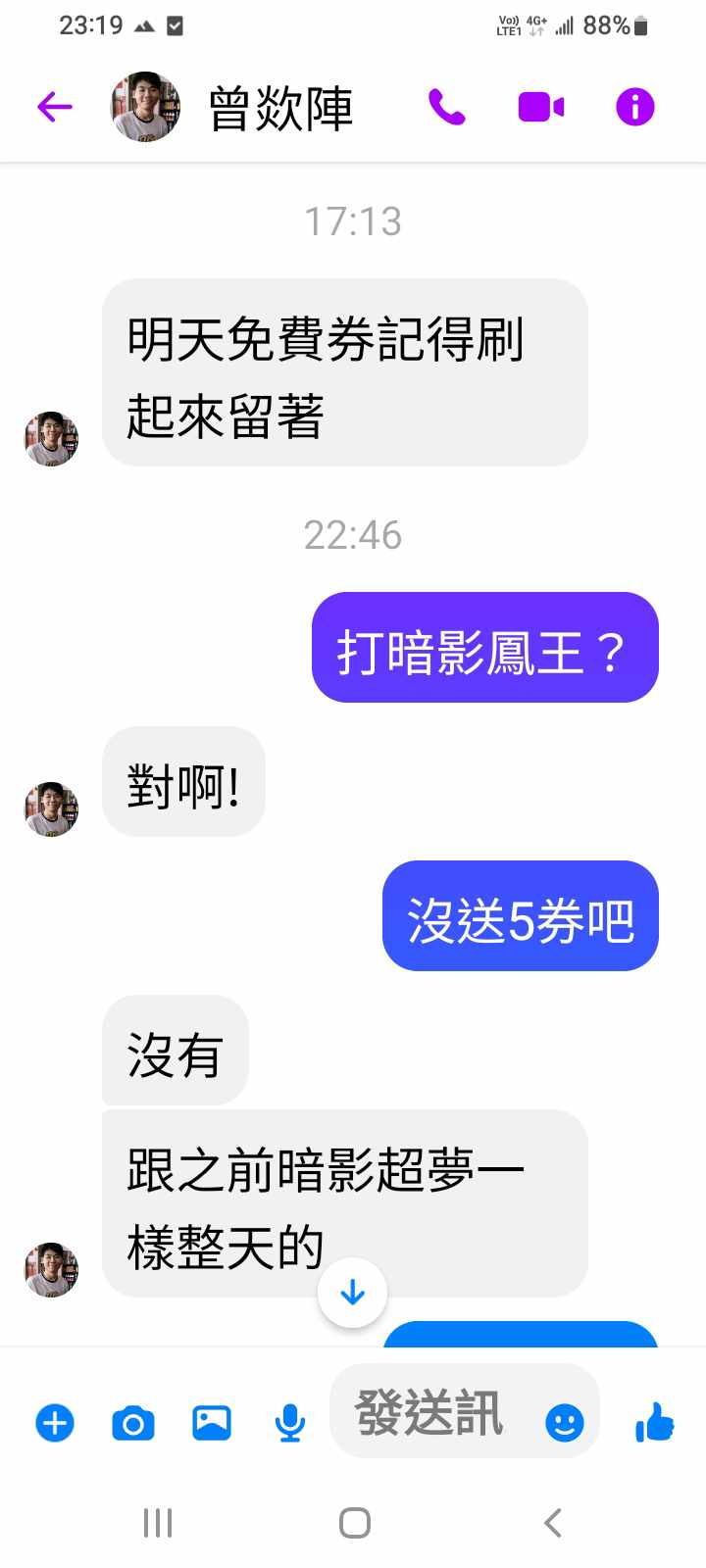Start a voice call with 曾欻陣
The height and width of the screenshot is (1568, 706).
pyautogui.click(x=447, y=107)
